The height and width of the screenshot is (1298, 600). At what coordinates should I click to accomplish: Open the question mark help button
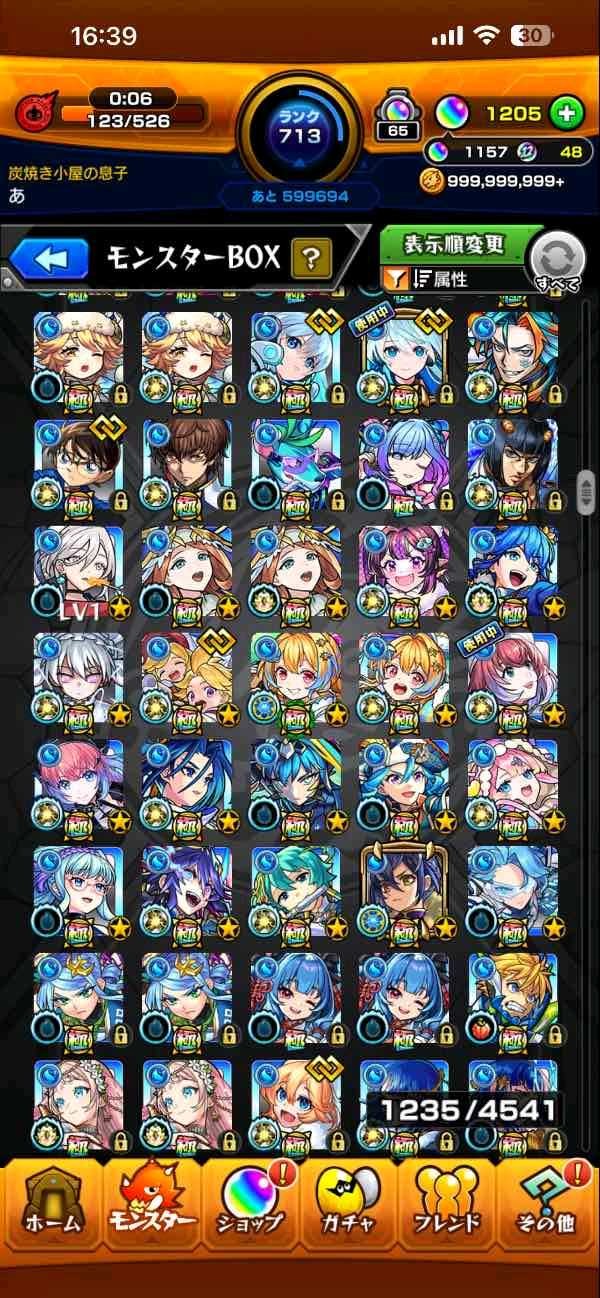(311, 260)
